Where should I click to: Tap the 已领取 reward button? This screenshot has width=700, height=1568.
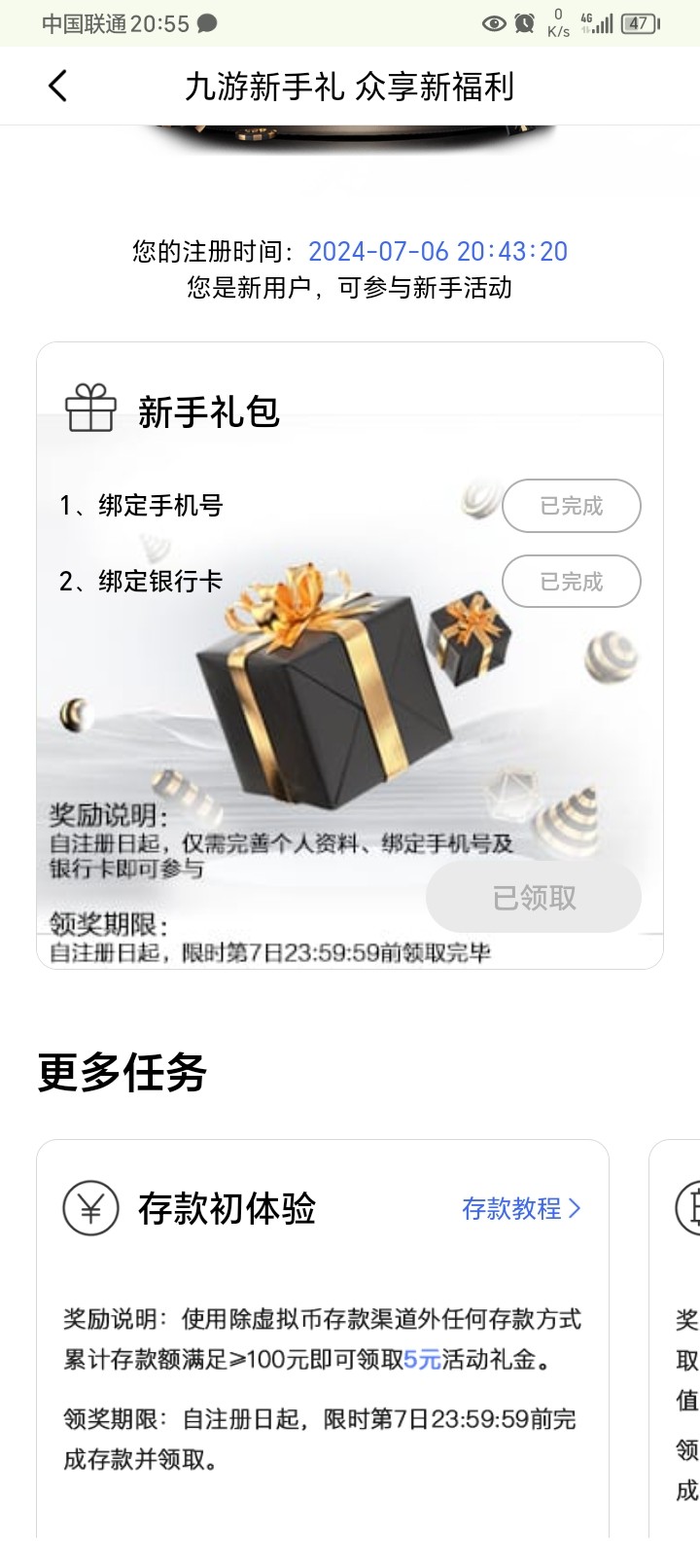(533, 897)
